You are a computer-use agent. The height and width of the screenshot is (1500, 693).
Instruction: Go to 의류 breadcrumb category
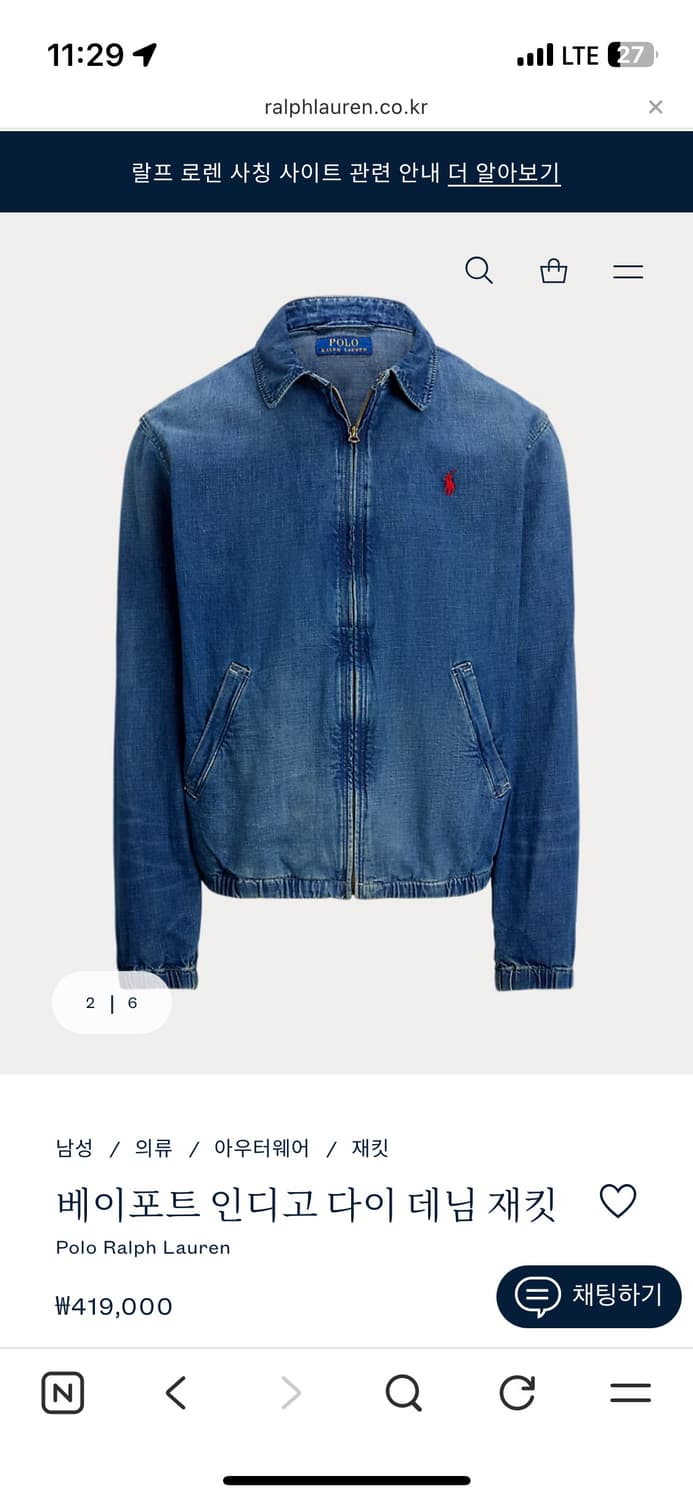[154, 1148]
